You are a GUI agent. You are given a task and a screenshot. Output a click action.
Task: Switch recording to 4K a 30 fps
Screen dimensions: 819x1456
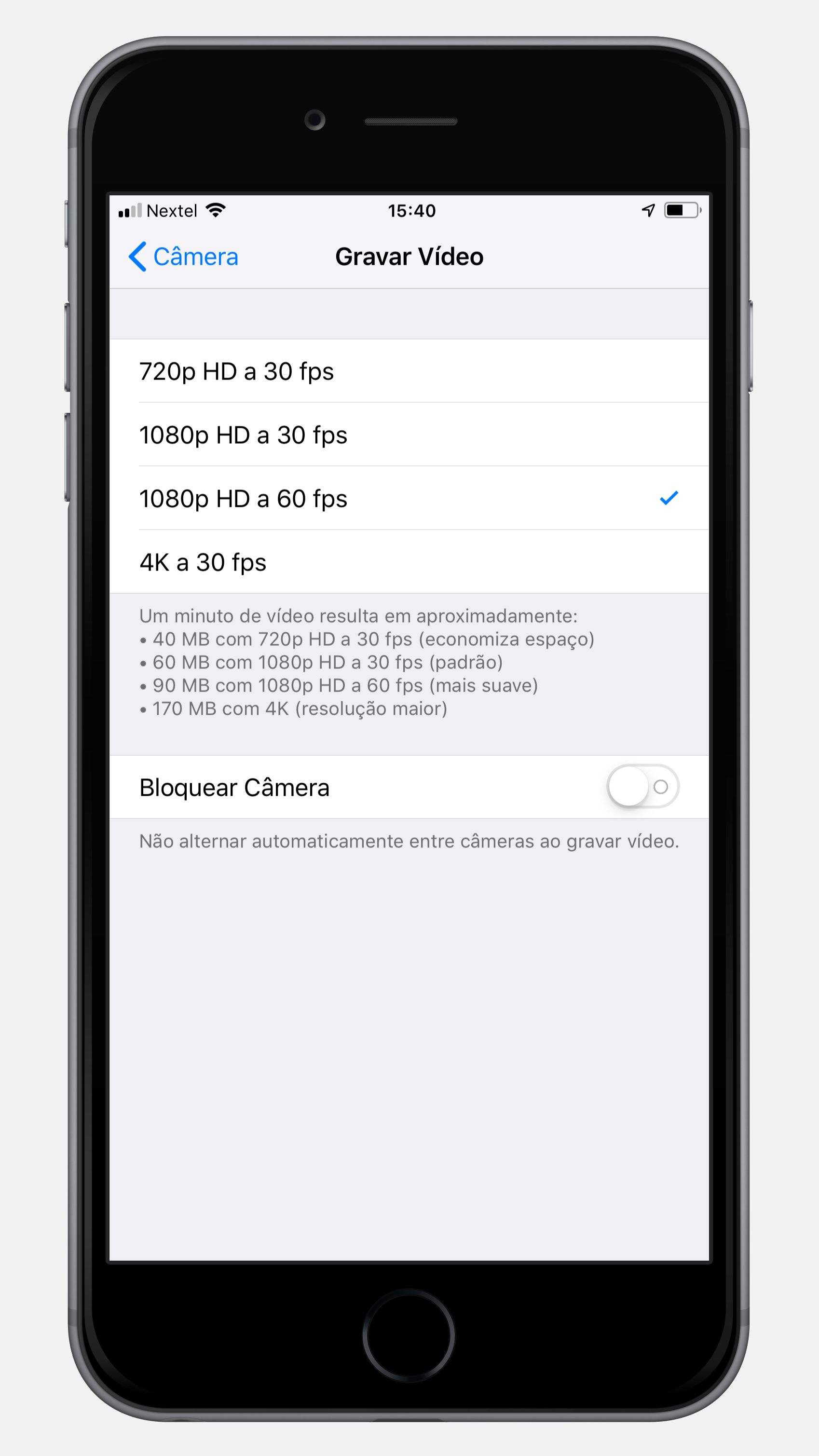pos(409,562)
